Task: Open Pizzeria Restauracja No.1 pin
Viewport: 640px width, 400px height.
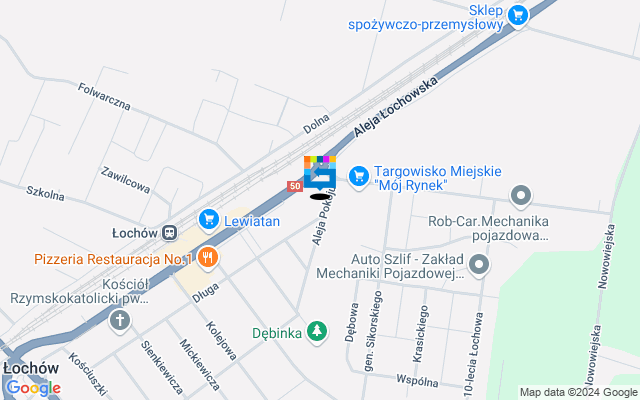Action: [209, 258]
